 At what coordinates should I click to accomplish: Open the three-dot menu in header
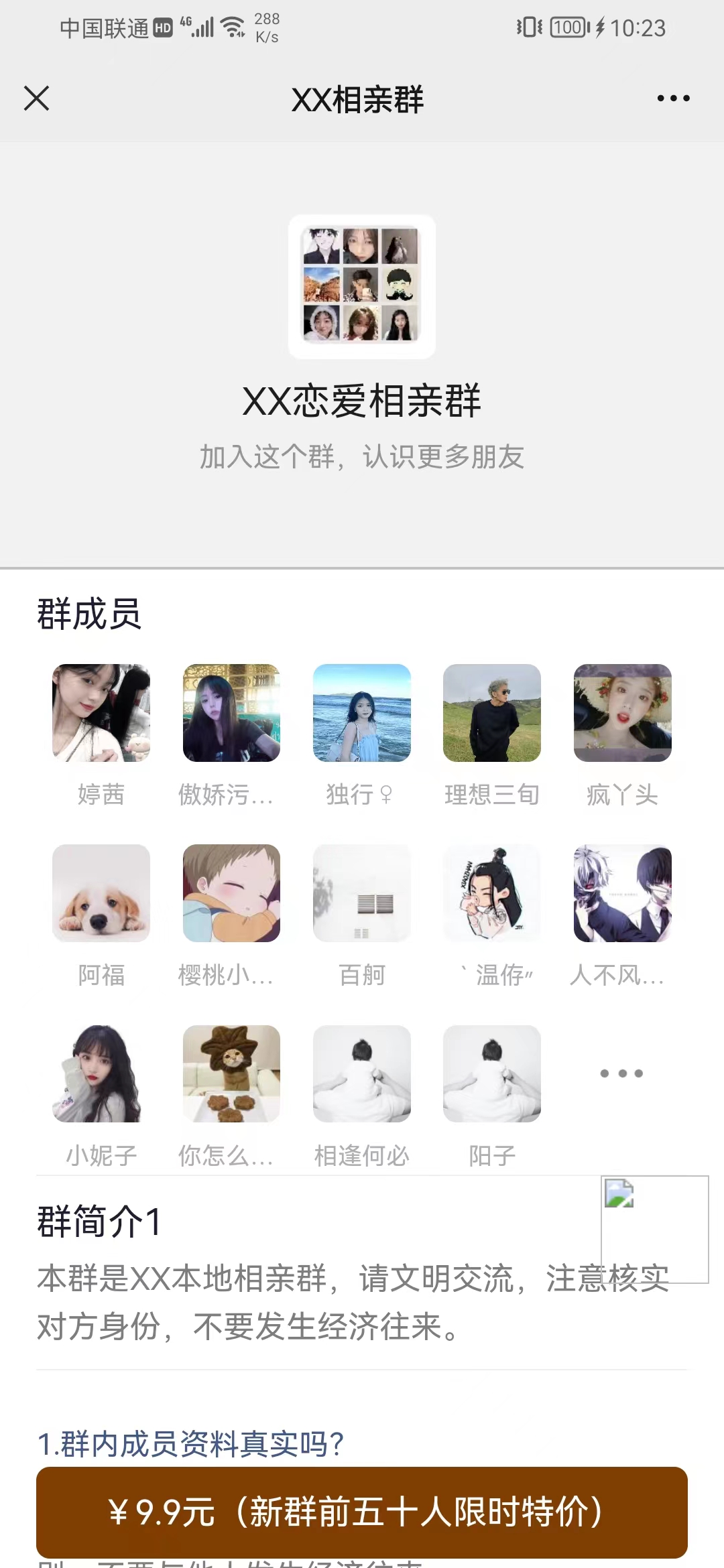click(673, 99)
